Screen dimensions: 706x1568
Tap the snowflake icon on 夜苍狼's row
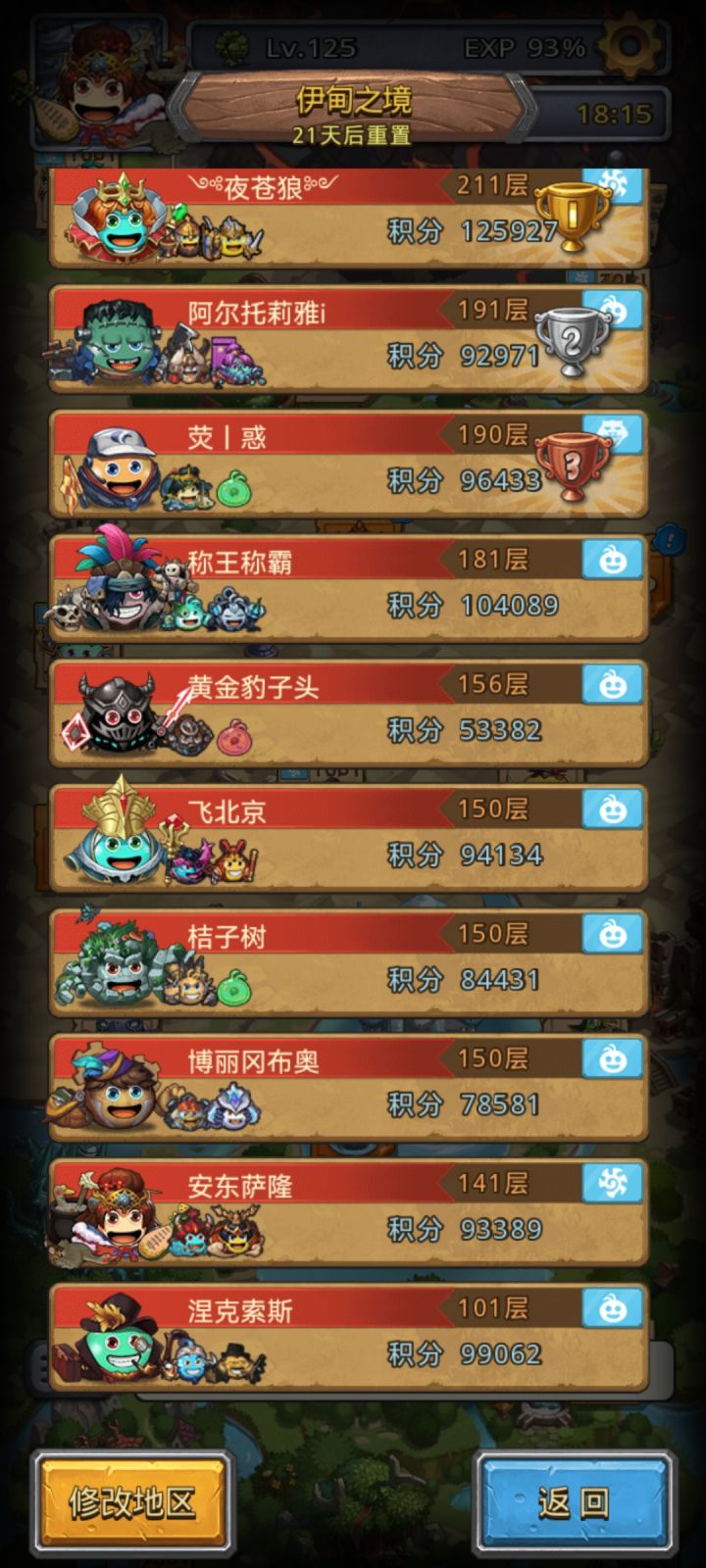tap(613, 182)
